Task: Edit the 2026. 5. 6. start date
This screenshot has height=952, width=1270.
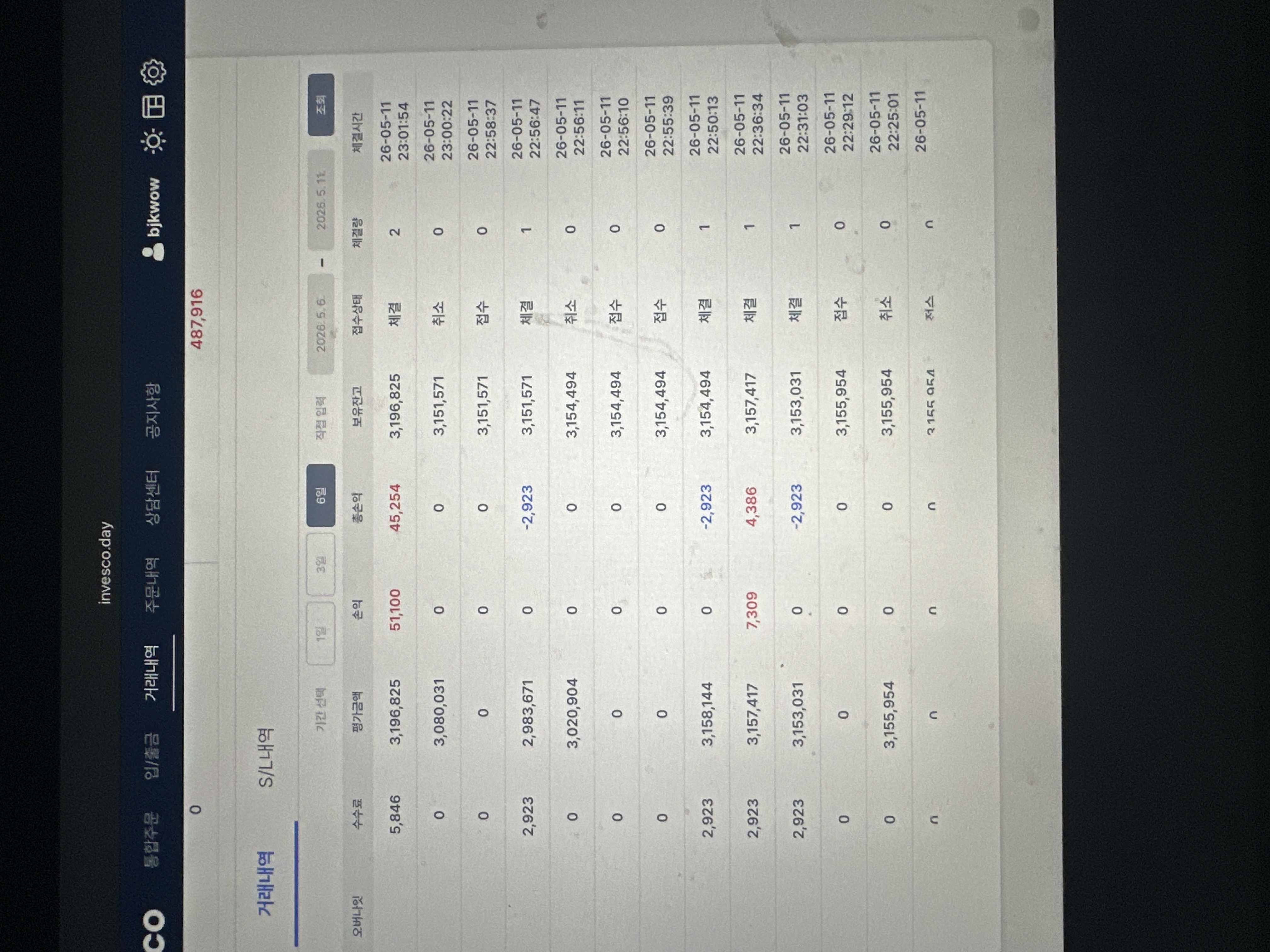Action: pyautogui.click(x=321, y=324)
